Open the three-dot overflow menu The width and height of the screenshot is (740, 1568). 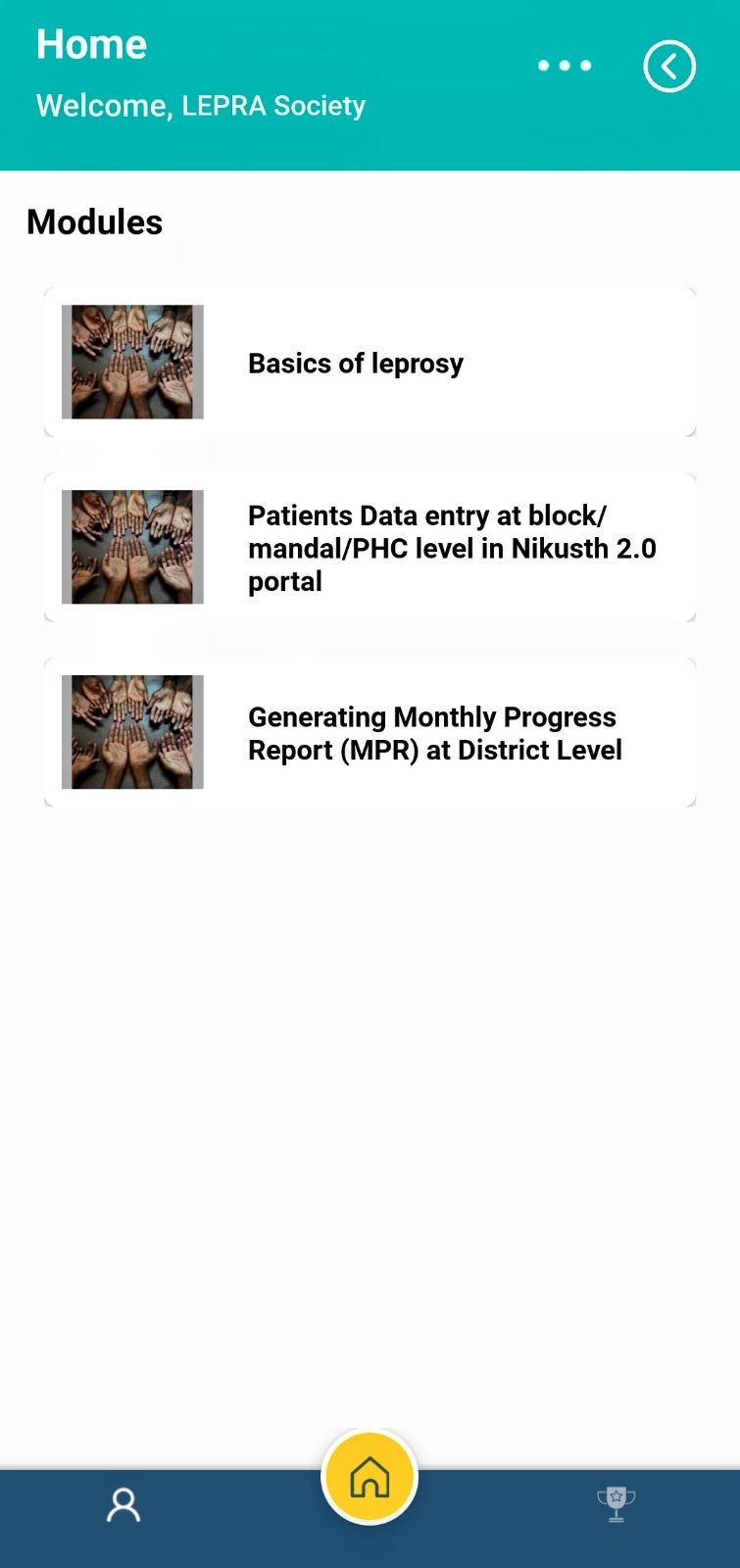coord(565,66)
